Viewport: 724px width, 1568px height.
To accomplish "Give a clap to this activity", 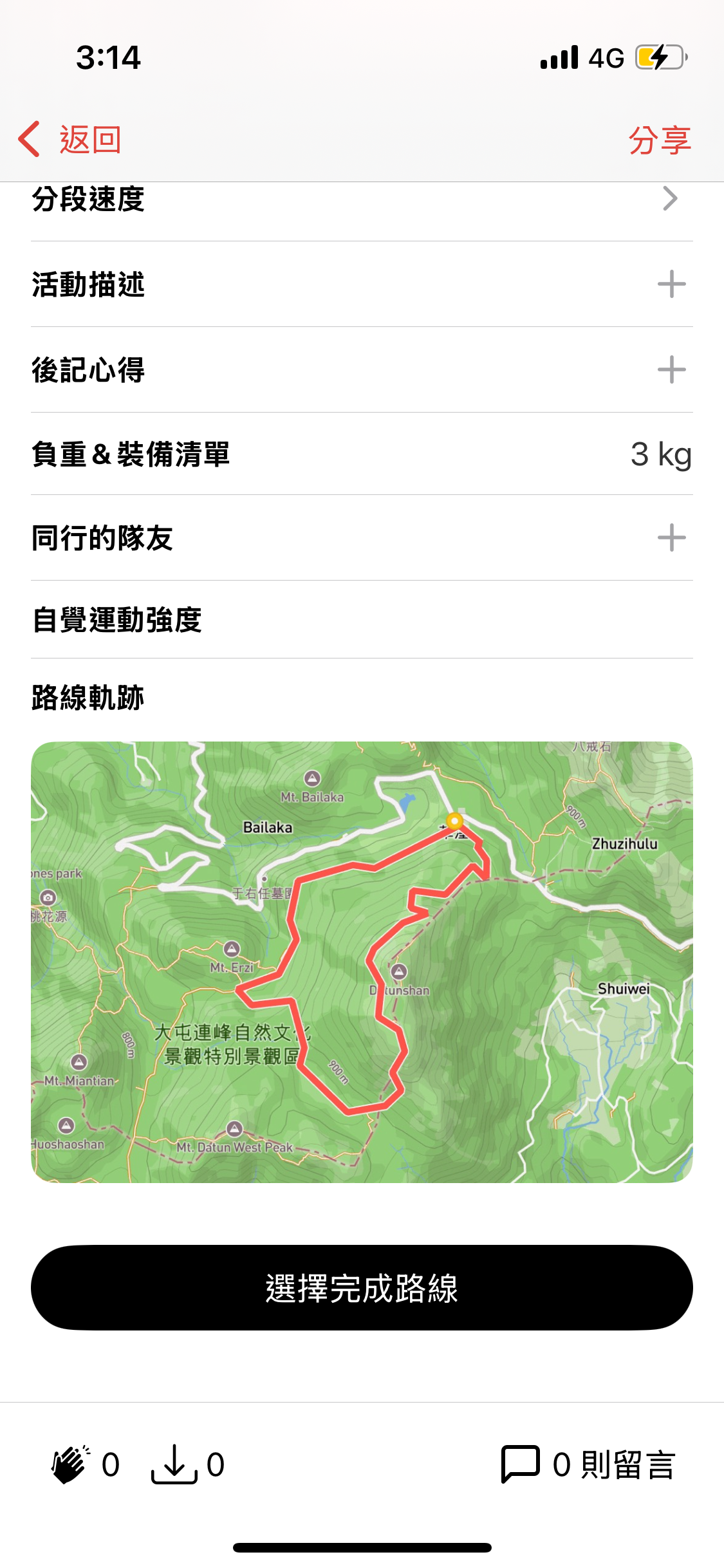I will point(71,1465).
